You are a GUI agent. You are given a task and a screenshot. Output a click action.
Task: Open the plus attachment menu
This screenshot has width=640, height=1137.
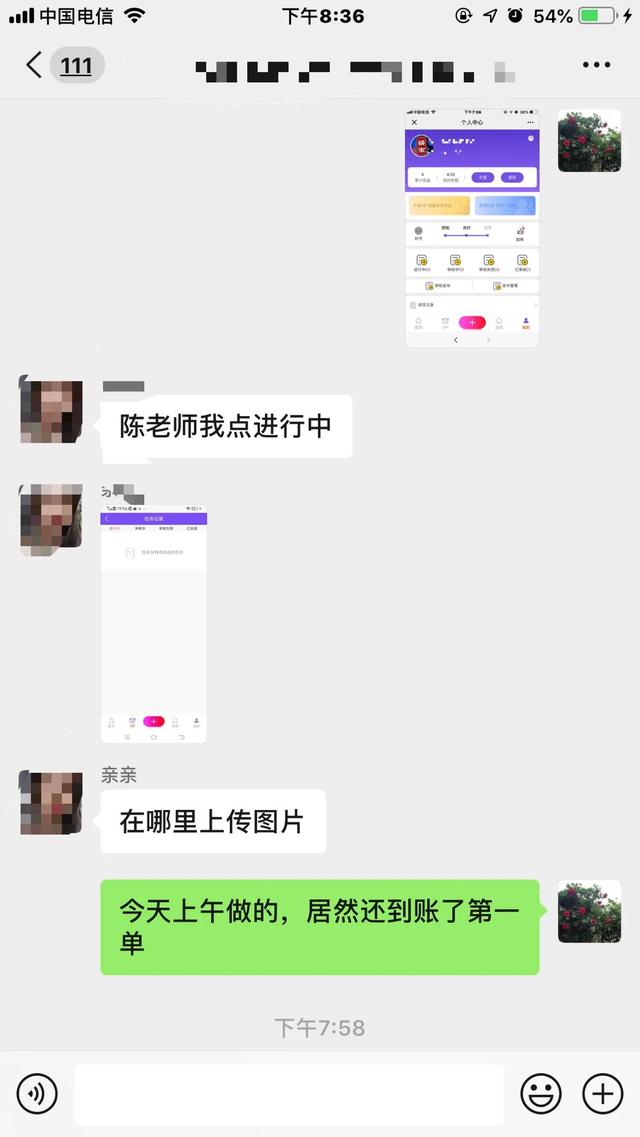602,1094
